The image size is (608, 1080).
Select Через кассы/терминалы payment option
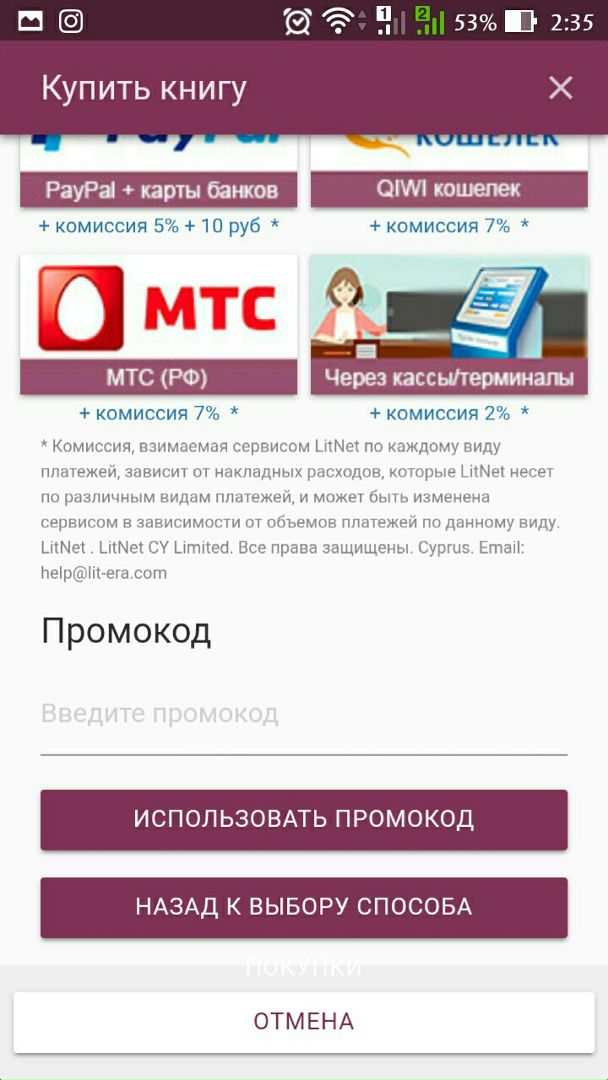pos(449,324)
